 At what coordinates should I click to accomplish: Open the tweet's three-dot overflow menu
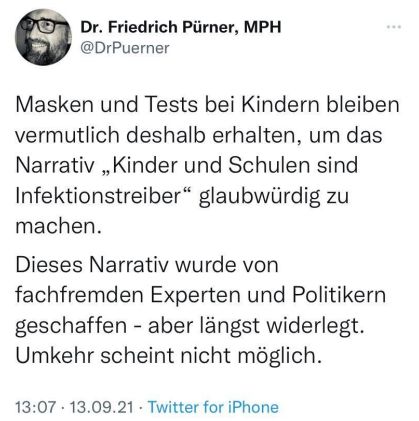pos(393,27)
